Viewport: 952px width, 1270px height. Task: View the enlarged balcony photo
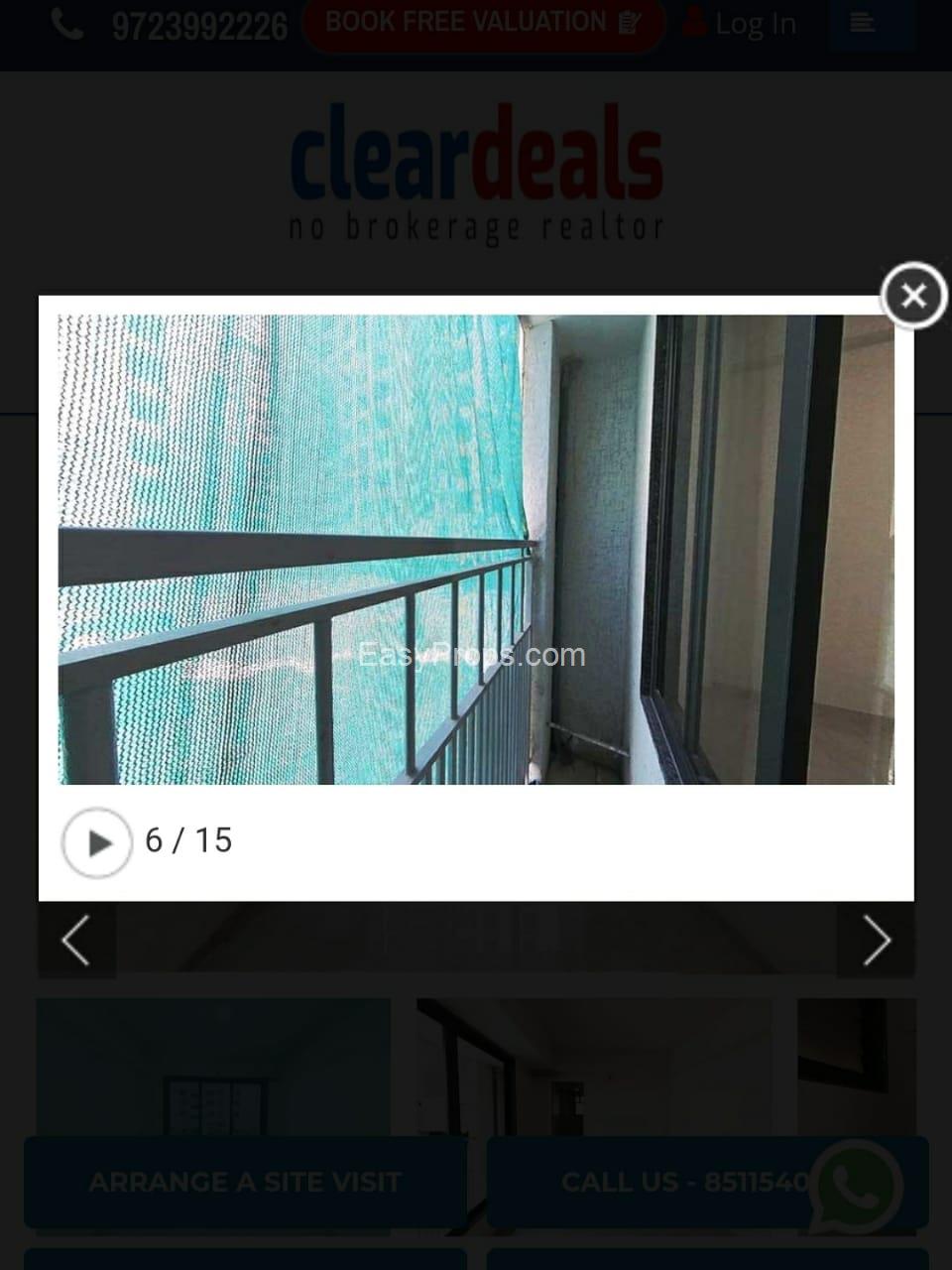point(476,550)
